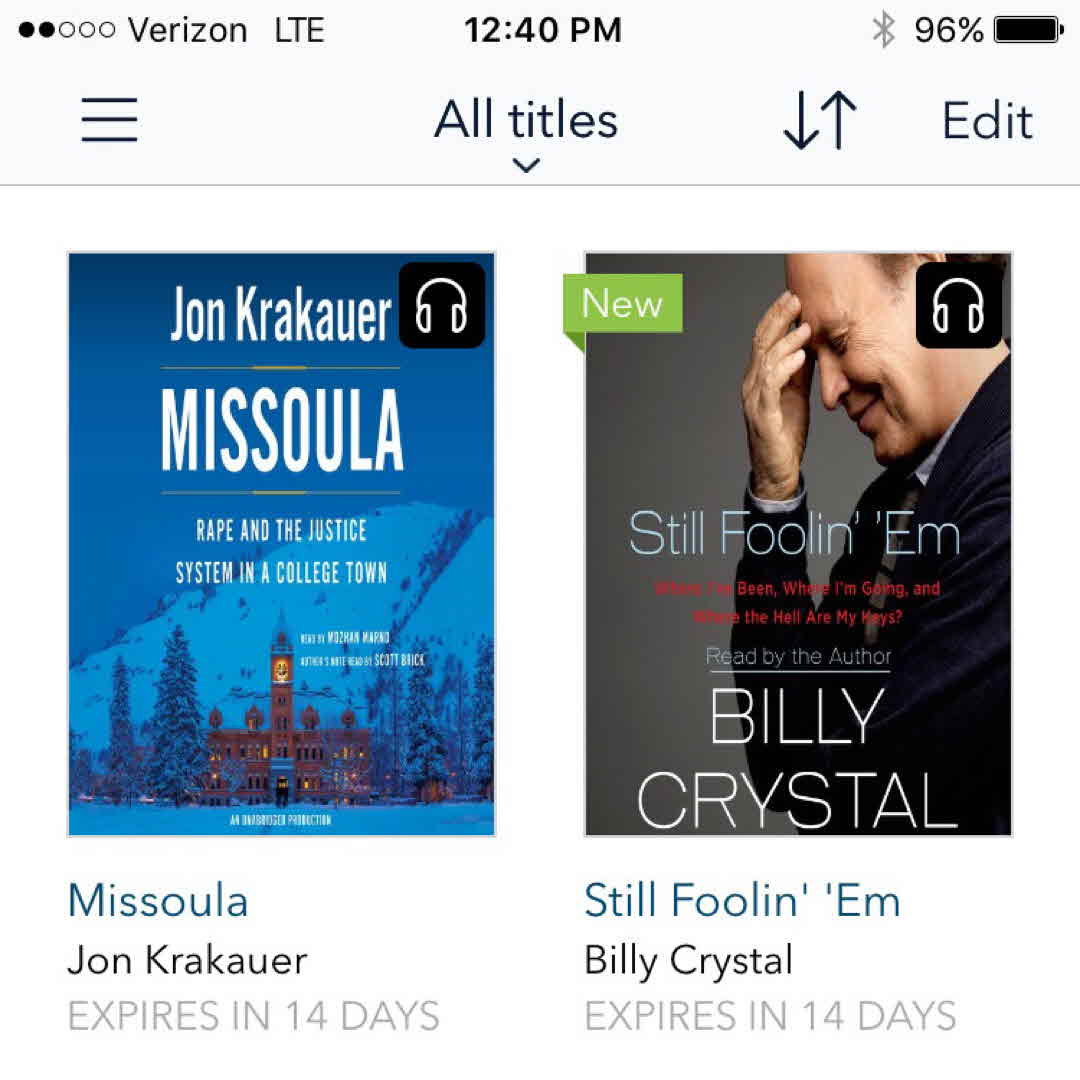This screenshot has height=1080, width=1080.
Task: Expand the All titles dropdown
Action: click(x=526, y=130)
